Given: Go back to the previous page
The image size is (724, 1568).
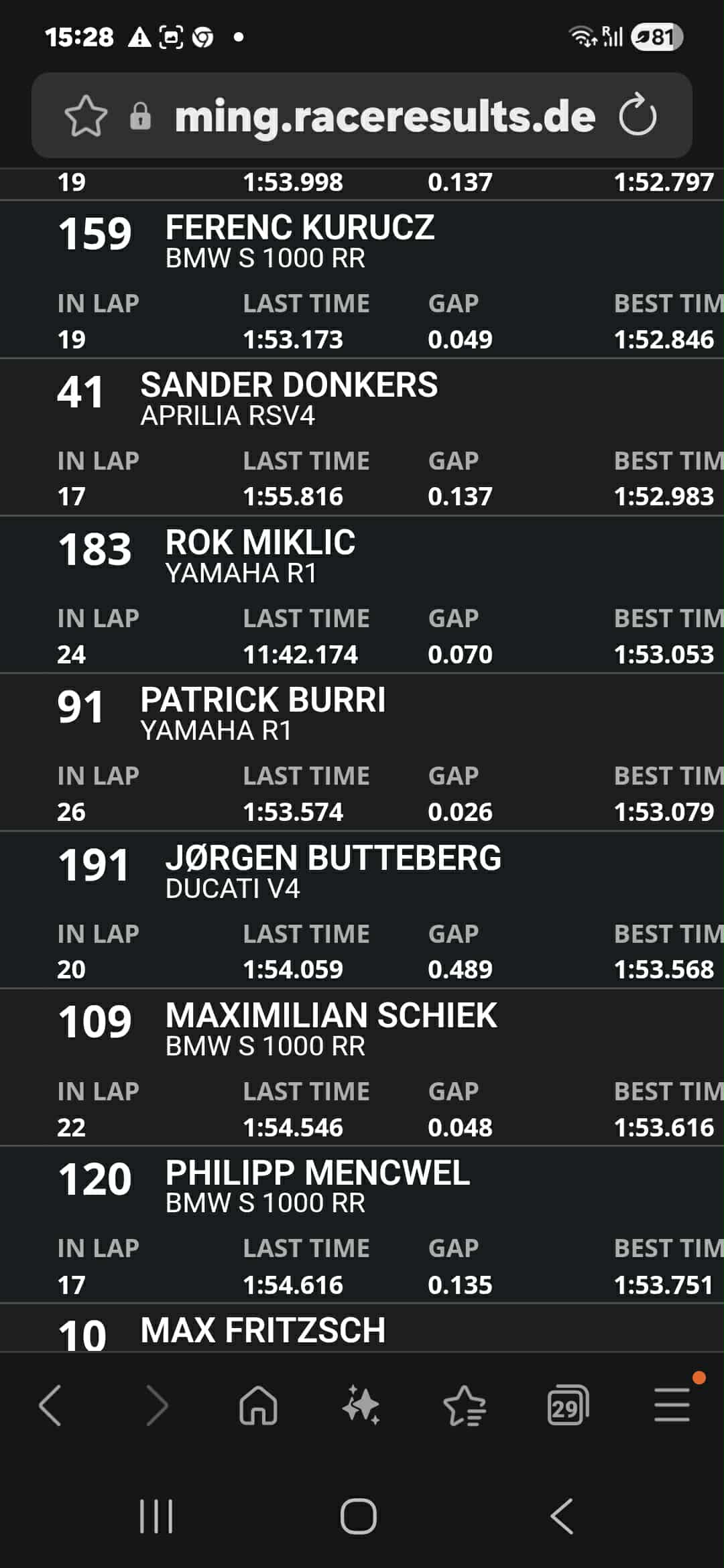Looking at the screenshot, I should pos(51,1405).
